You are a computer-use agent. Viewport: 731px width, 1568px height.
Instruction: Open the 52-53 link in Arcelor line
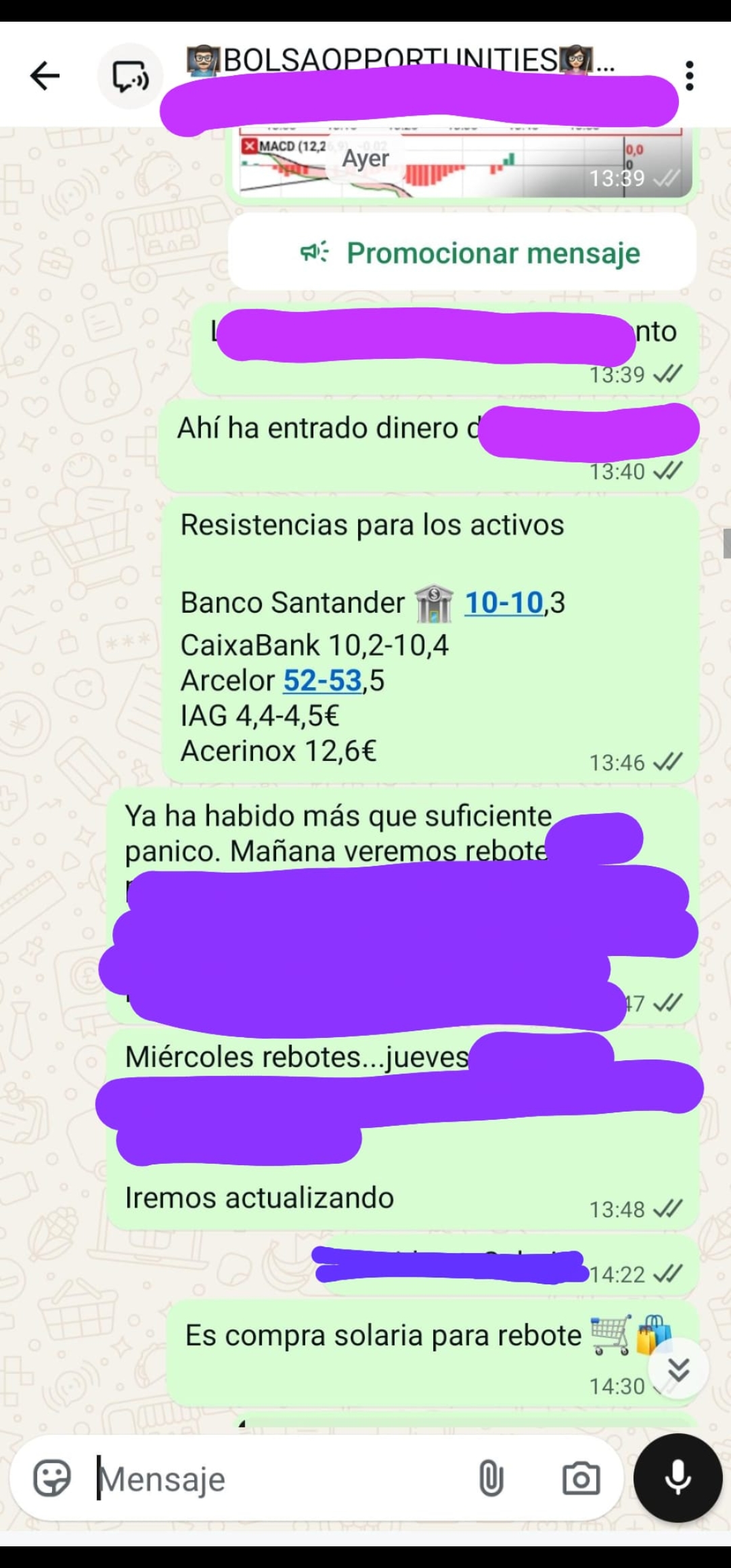click(x=324, y=681)
